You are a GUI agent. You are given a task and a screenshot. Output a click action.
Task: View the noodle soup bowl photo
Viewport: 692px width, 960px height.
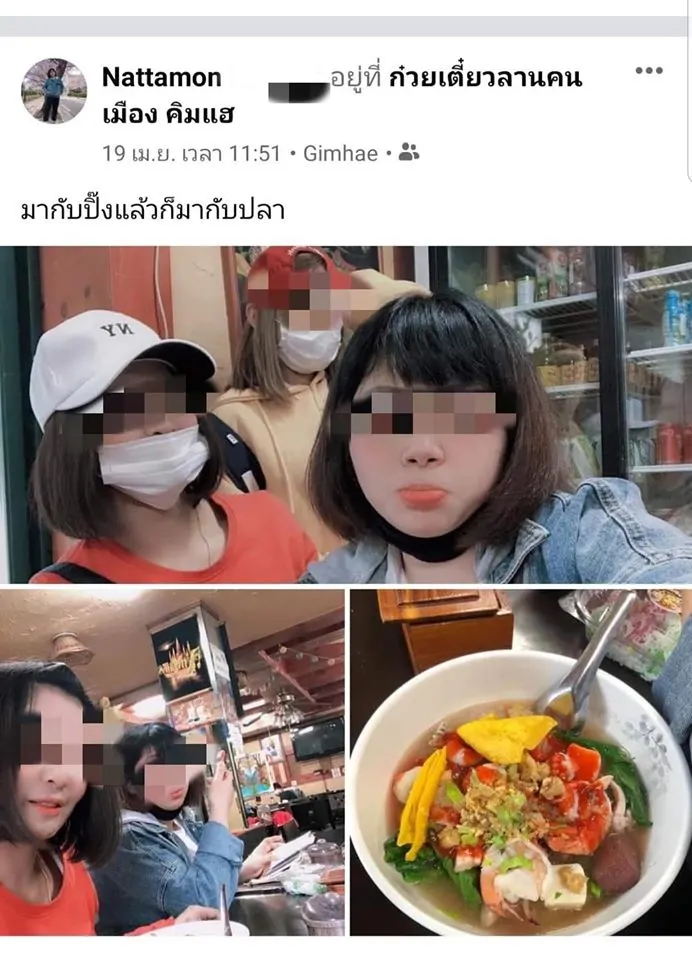coord(520,762)
